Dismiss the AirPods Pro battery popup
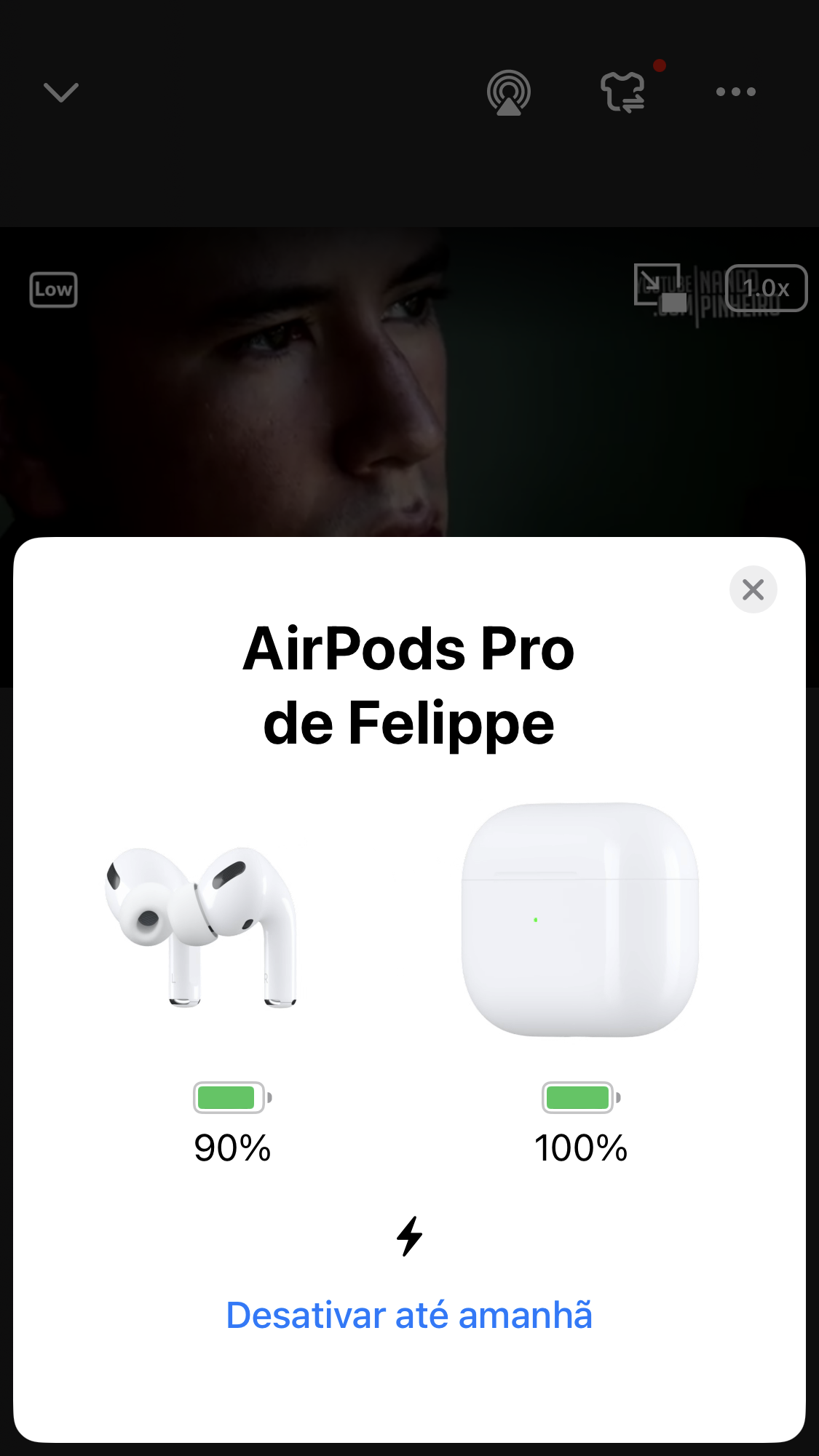The height and width of the screenshot is (1456, 819). 753,589
